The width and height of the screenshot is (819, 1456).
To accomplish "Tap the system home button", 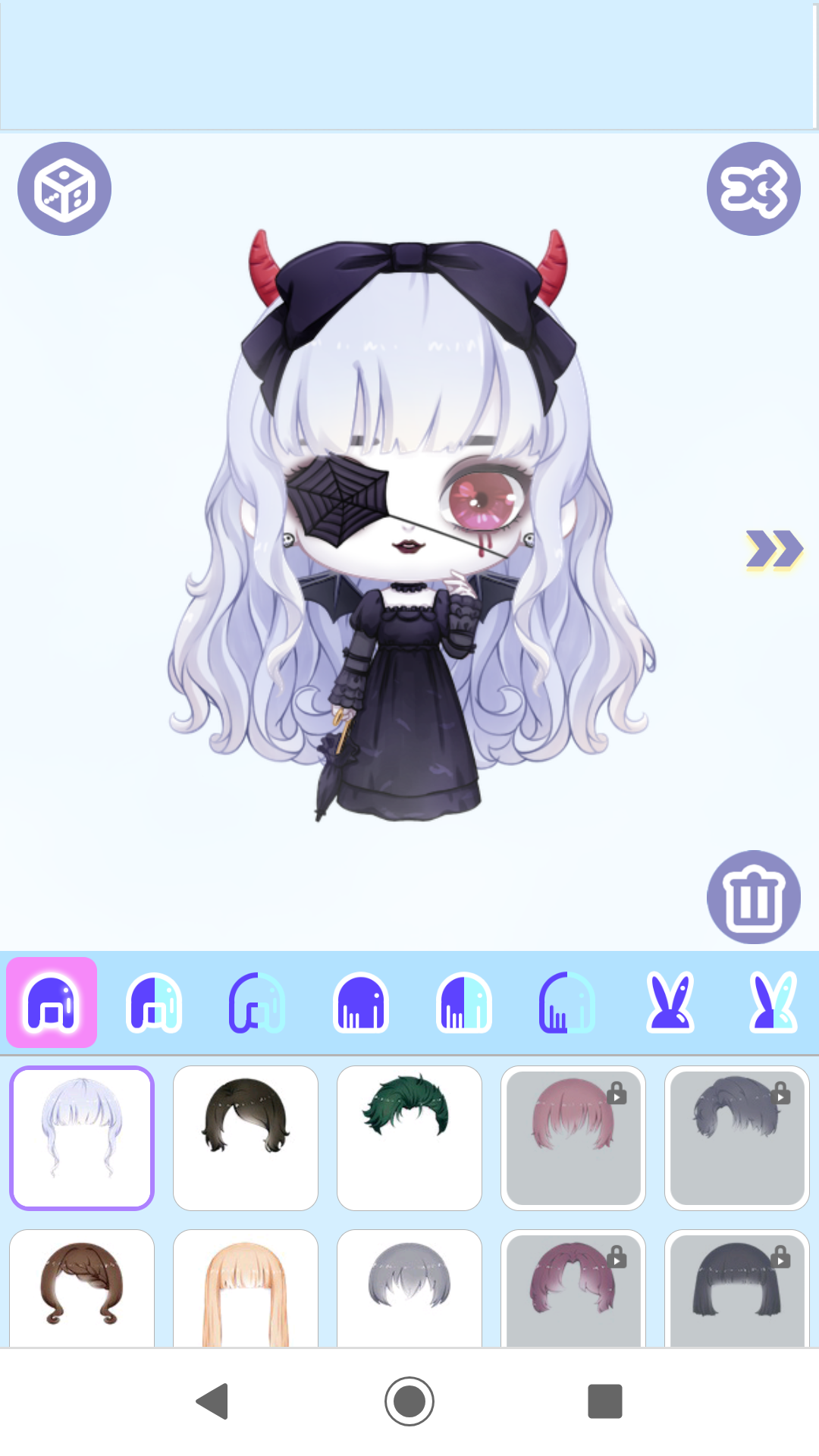I will point(409,1401).
